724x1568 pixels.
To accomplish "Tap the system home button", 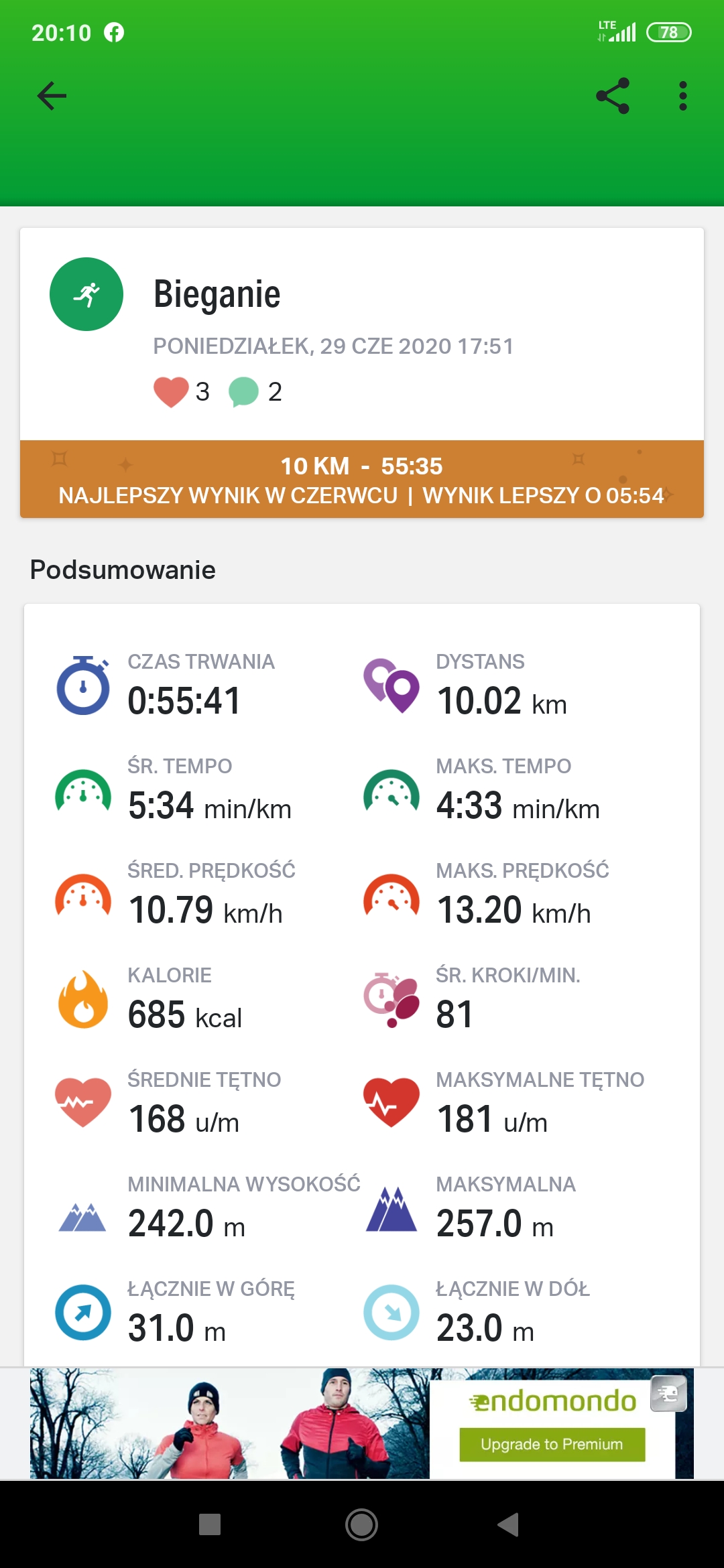I will (362, 1525).
